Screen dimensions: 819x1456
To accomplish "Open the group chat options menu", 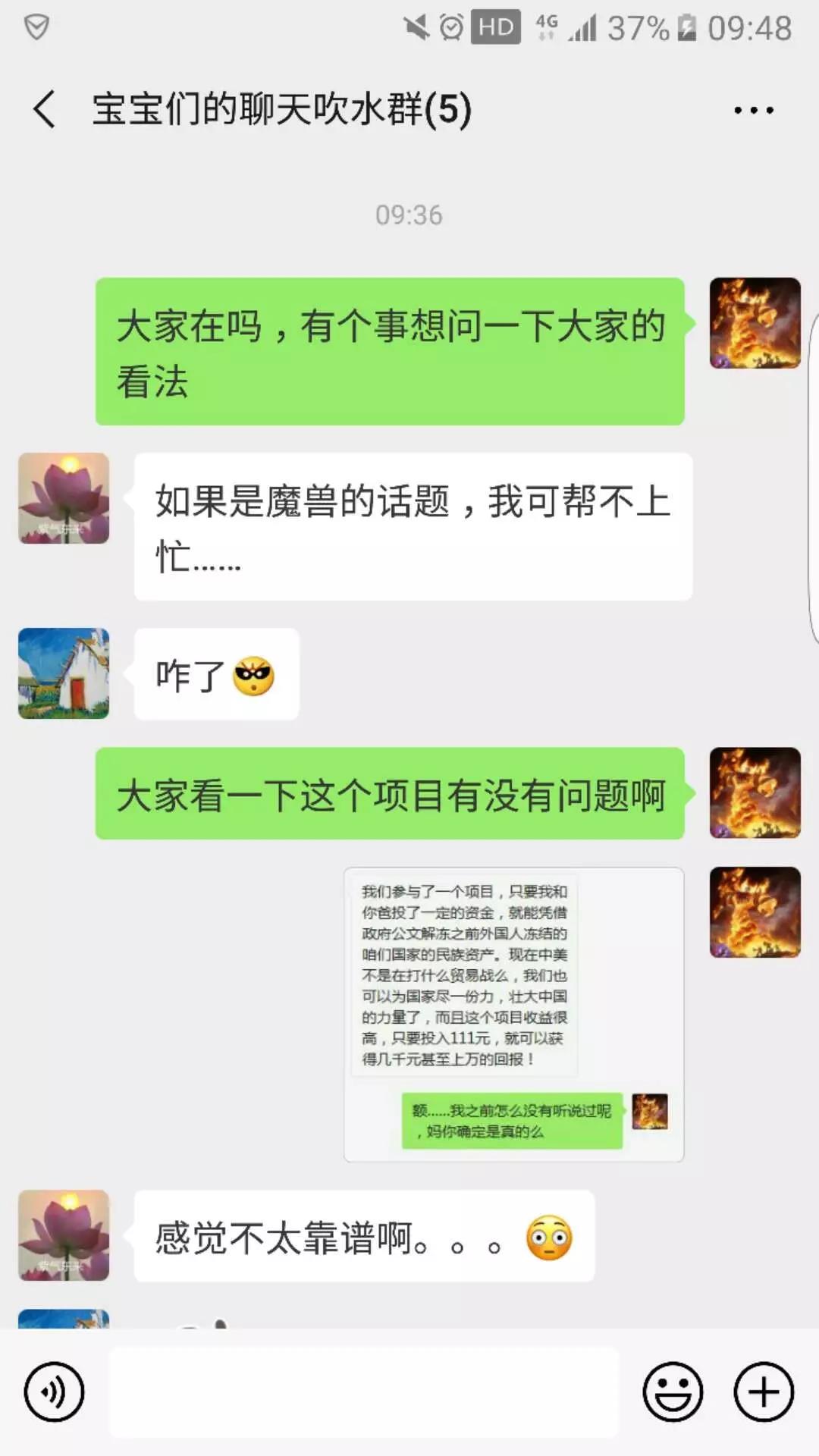I will pos(753,111).
